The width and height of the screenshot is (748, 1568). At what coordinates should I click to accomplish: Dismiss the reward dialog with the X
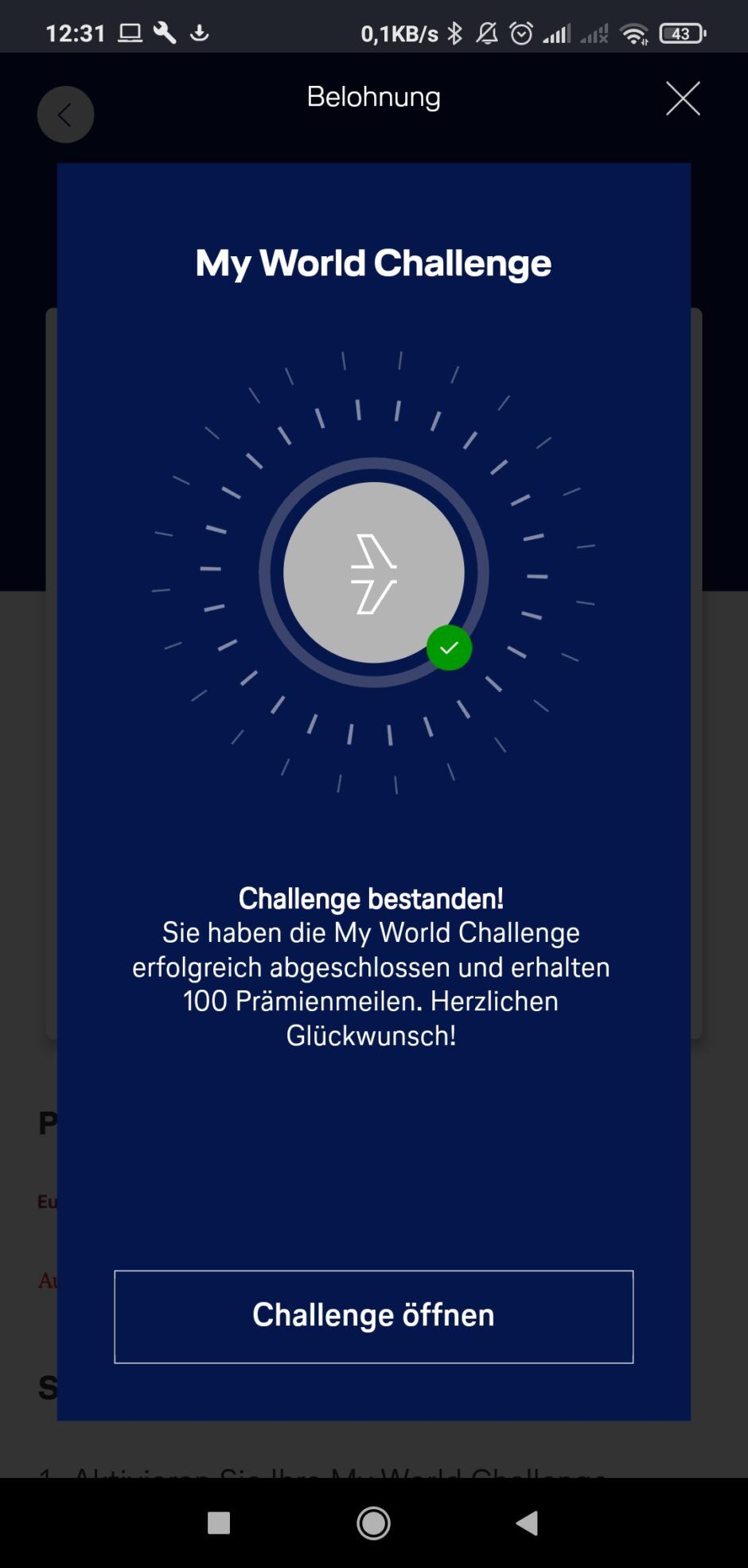tap(683, 99)
